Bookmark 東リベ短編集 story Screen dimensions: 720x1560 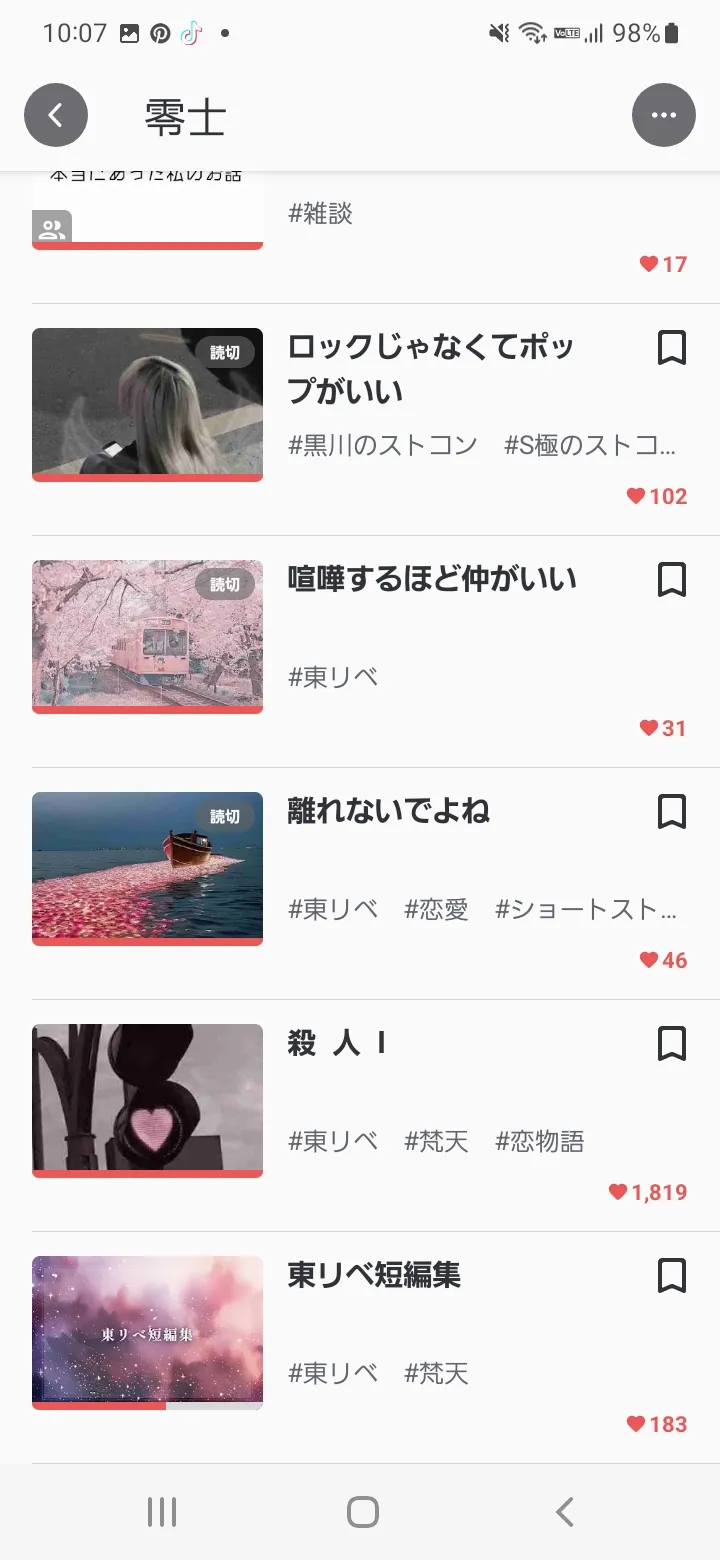click(671, 1276)
